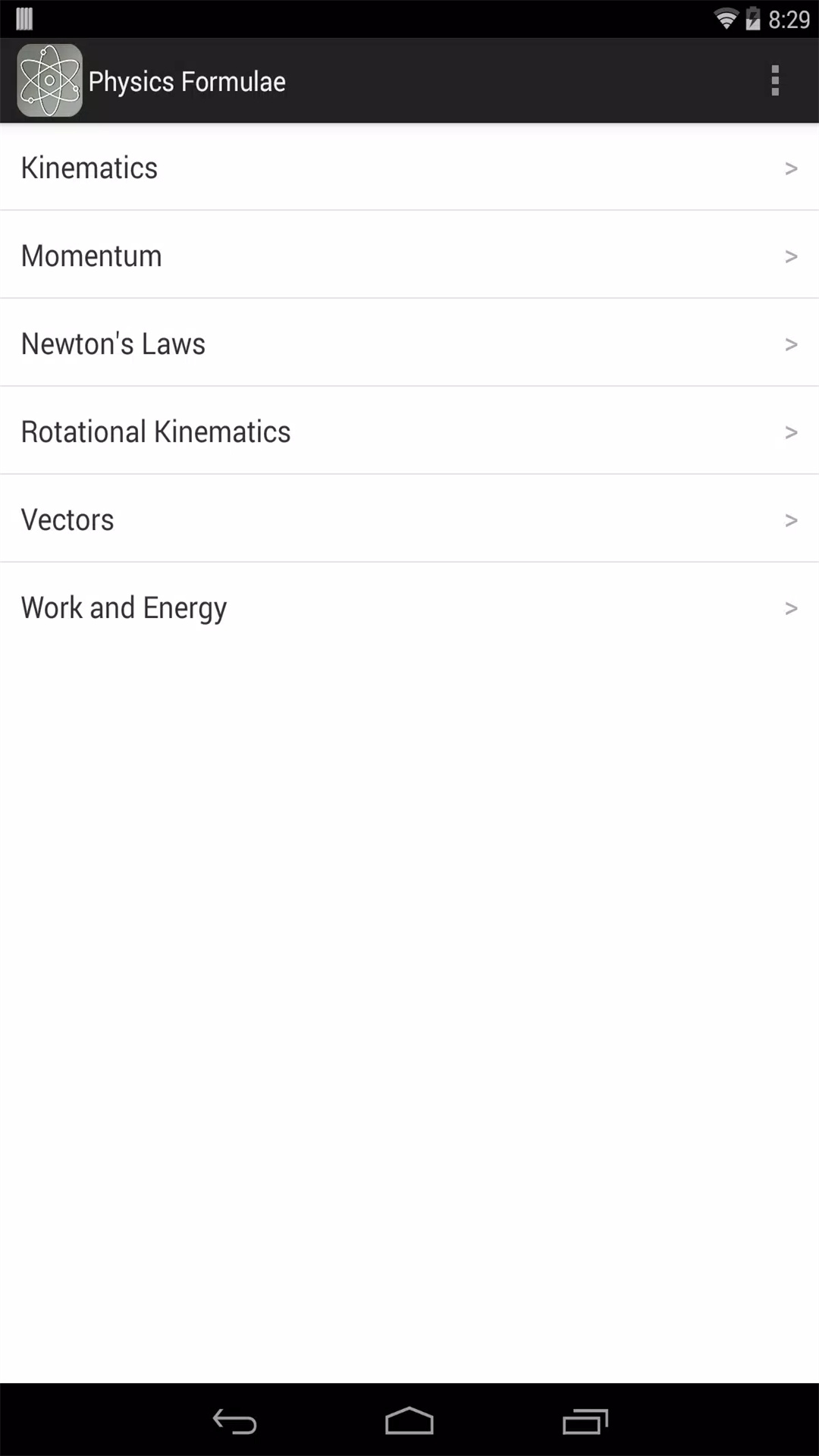Open Work and Energy formulas
Screen dimensions: 819x1456
409,607
